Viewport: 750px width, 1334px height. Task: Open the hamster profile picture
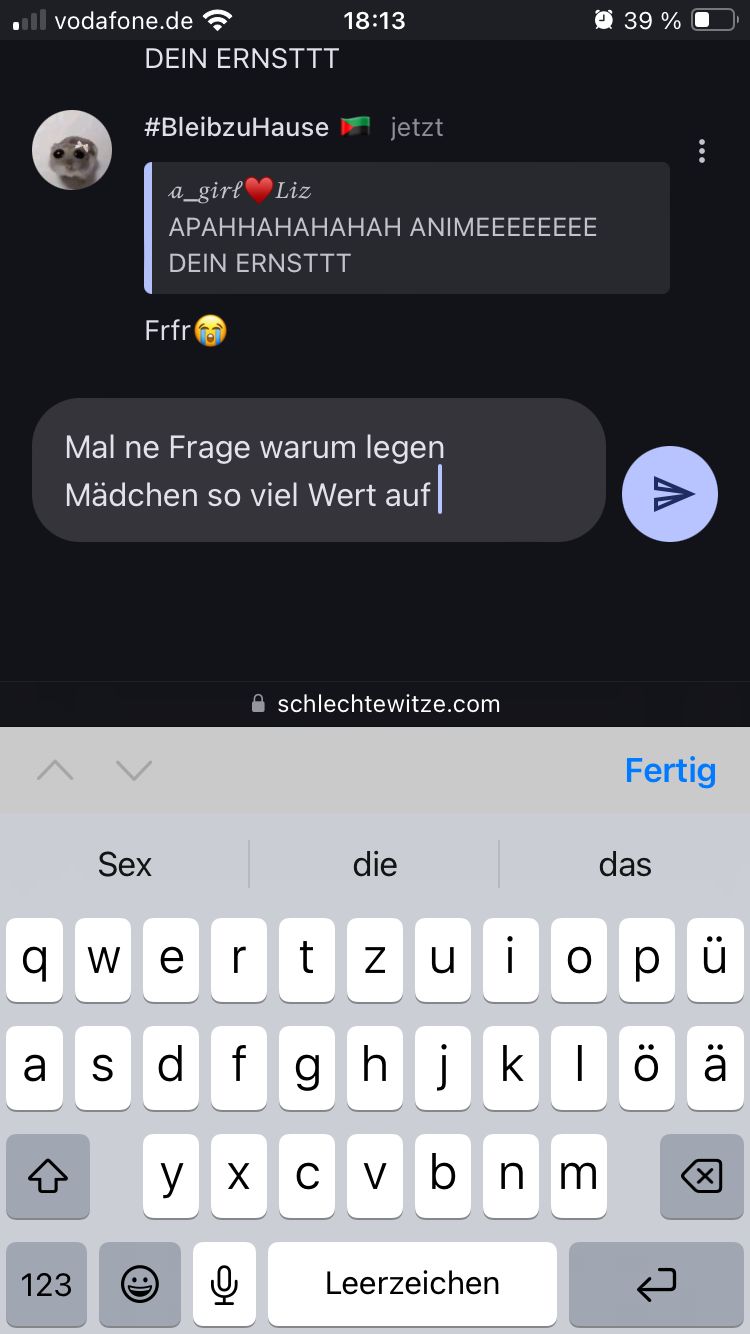(72, 150)
